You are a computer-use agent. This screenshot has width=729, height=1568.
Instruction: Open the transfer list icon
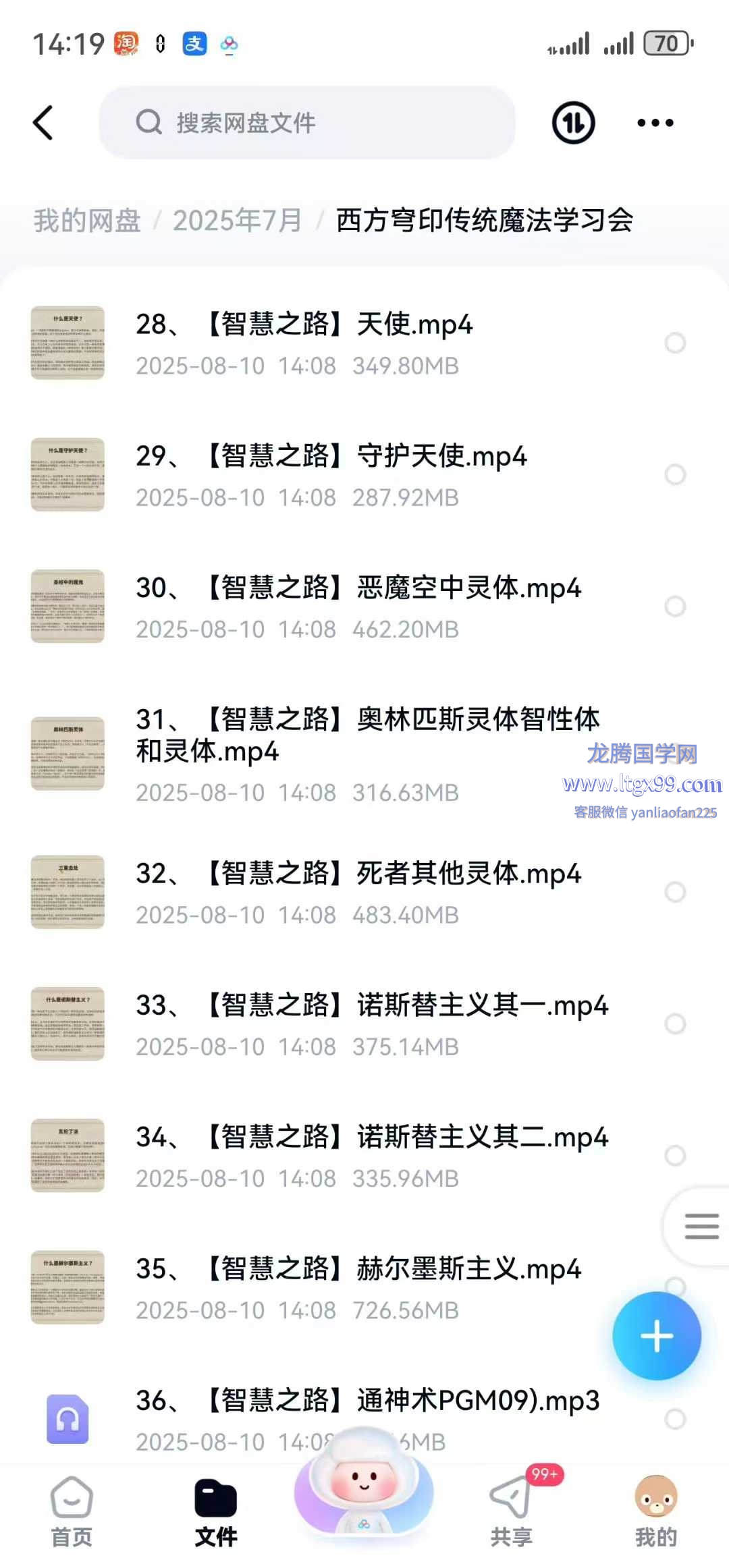click(x=573, y=123)
